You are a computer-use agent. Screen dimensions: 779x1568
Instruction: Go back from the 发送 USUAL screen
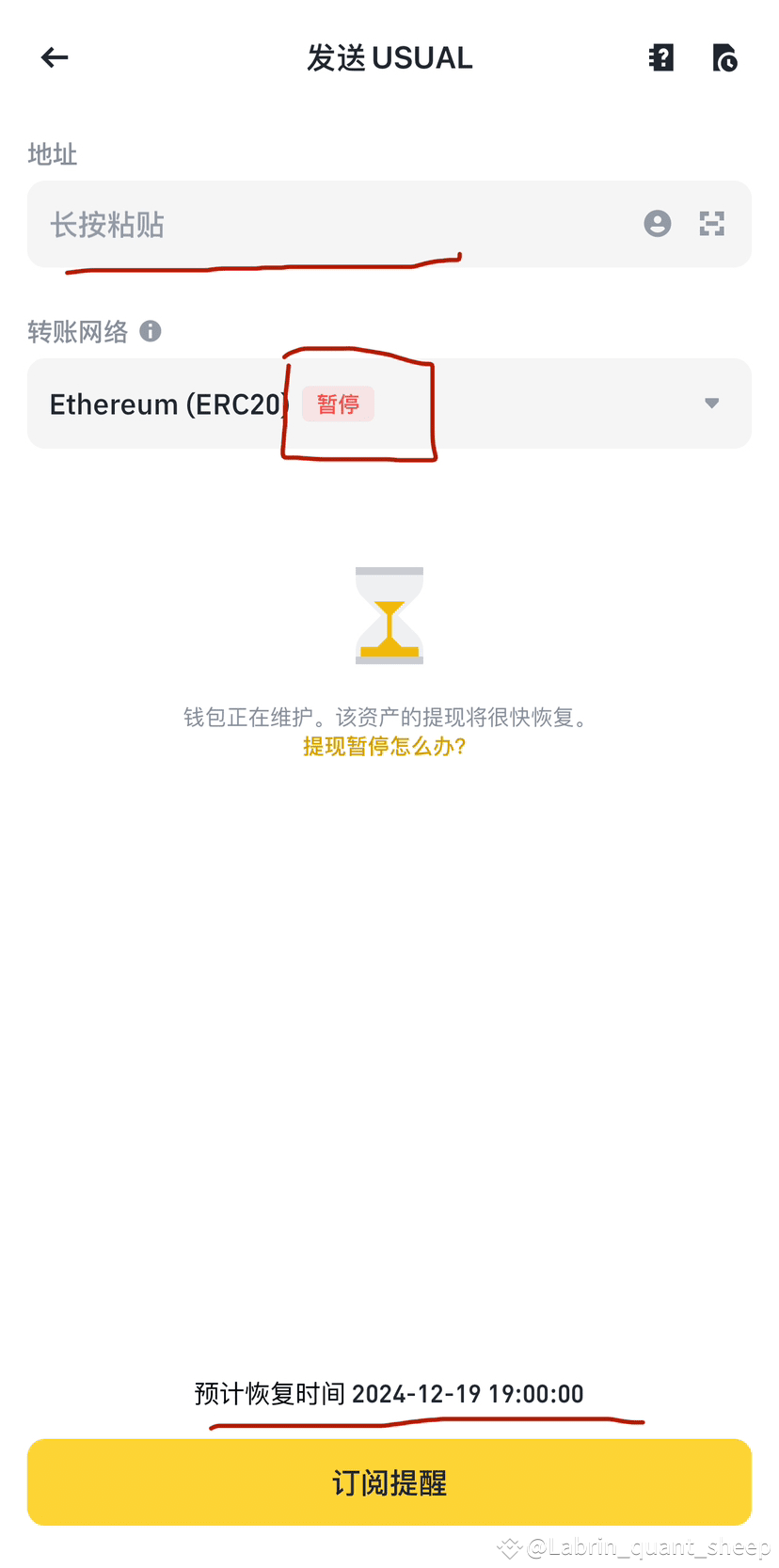(55, 58)
